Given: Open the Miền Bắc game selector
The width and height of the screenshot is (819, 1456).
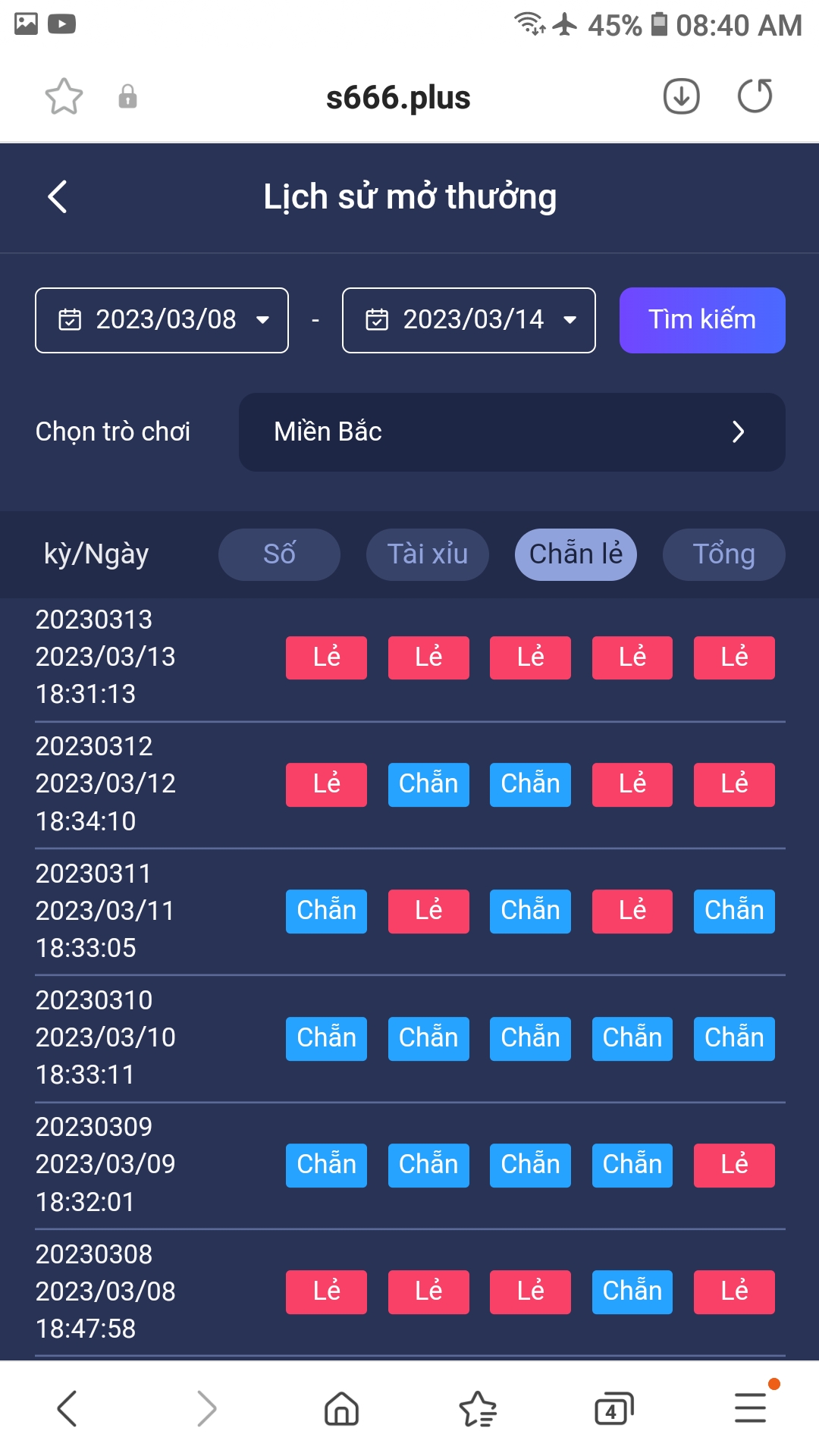Looking at the screenshot, I should coord(512,432).
